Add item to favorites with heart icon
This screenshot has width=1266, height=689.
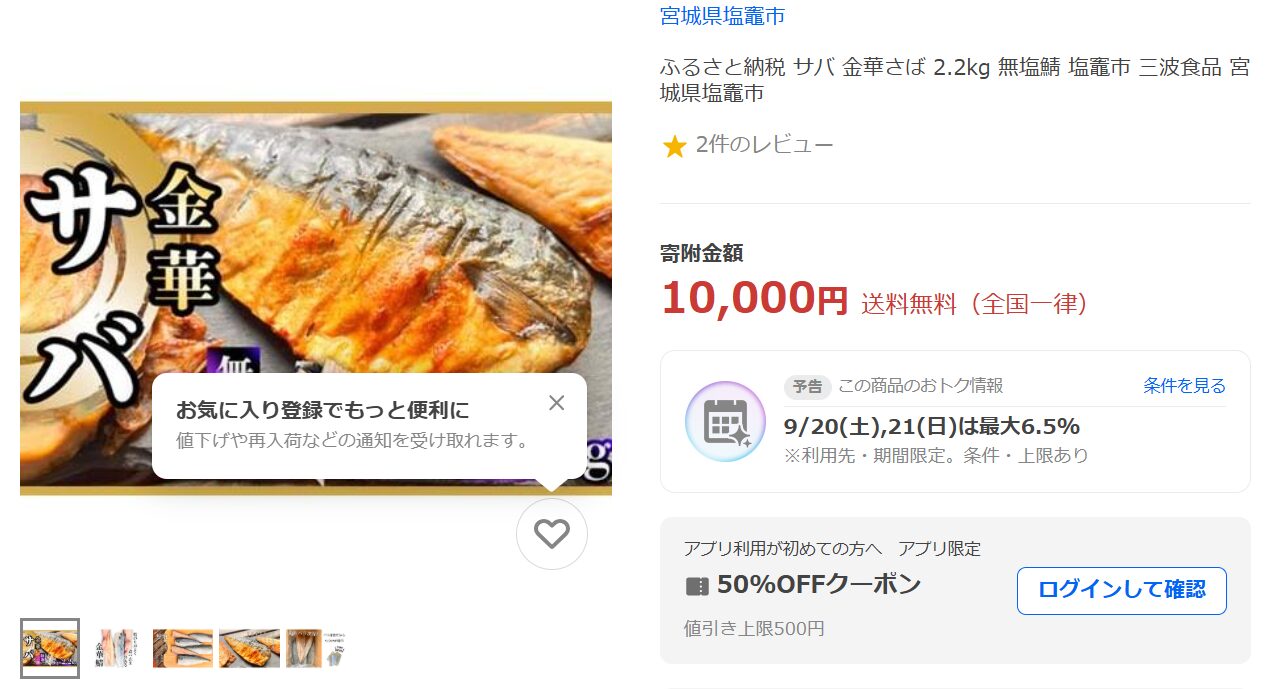(x=551, y=534)
